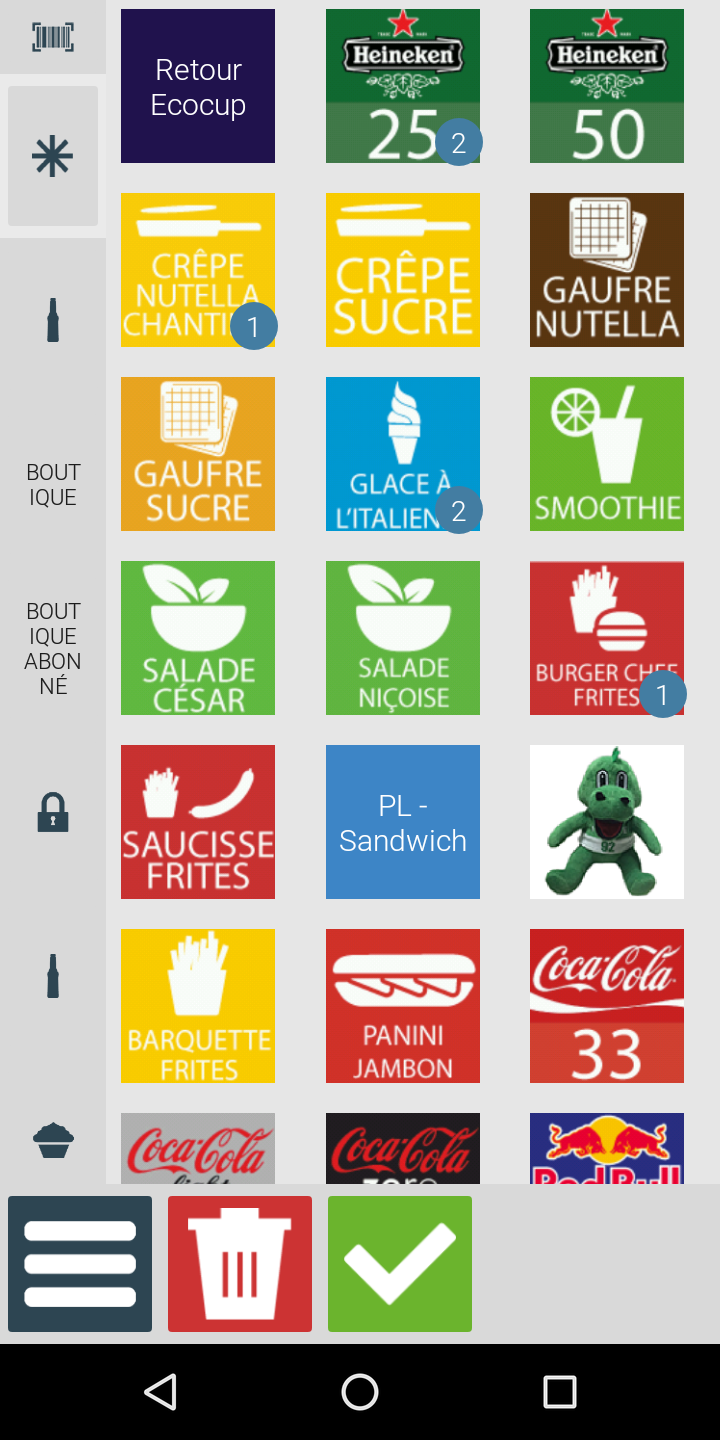The height and width of the screenshot is (1440, 720).
Task: Add another Burger Chef Frites
Action: 607,638
